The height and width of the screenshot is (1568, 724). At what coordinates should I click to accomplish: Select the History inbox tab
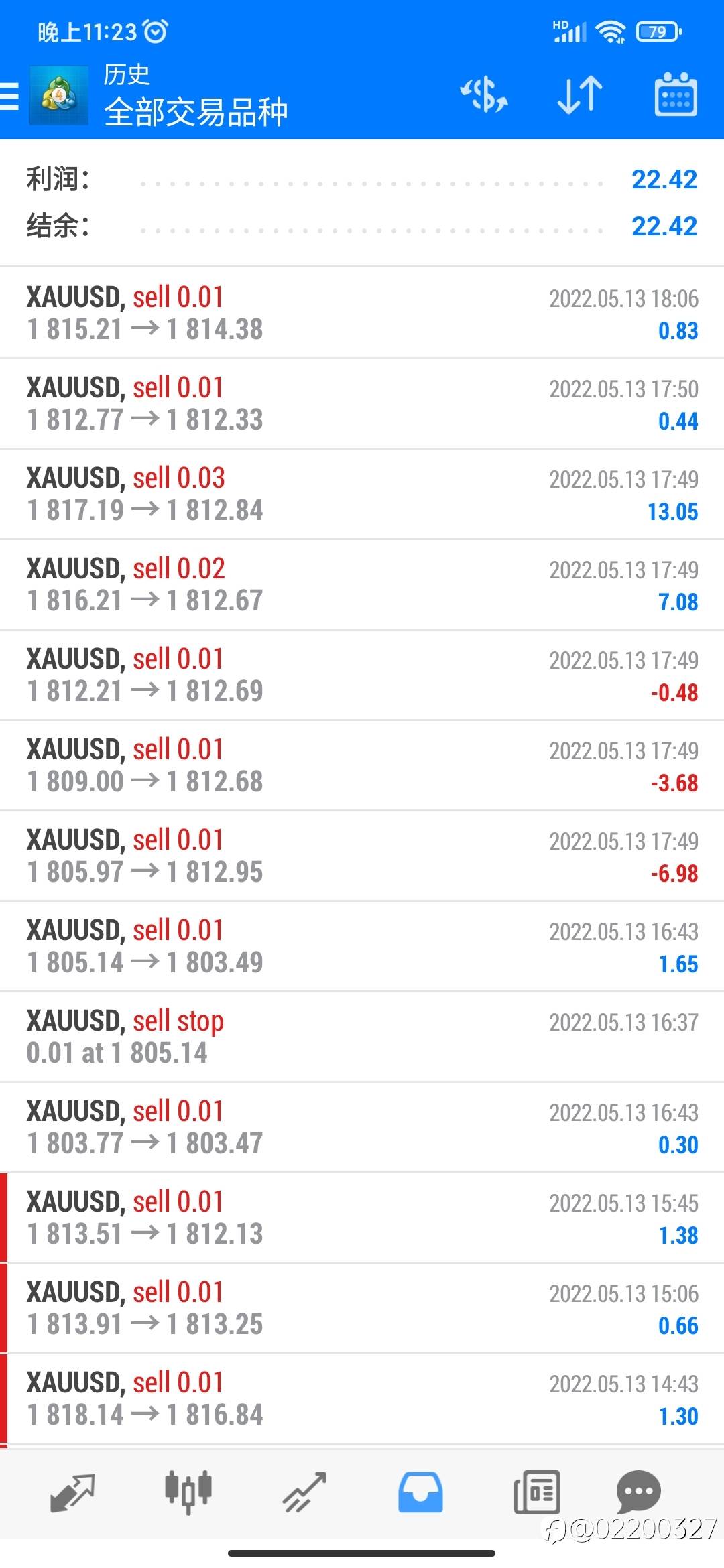click(420, 1494)
